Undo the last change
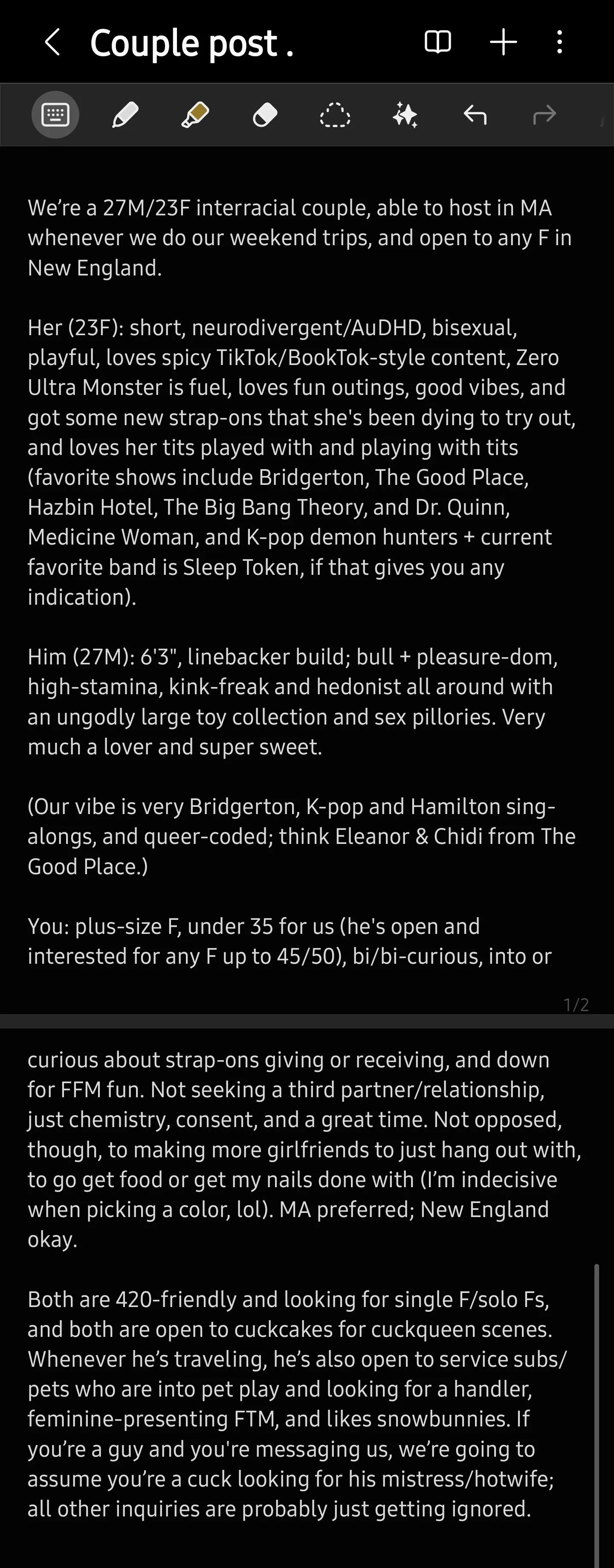The height and width of the screenshot is (1568, 614). point(475,114)
